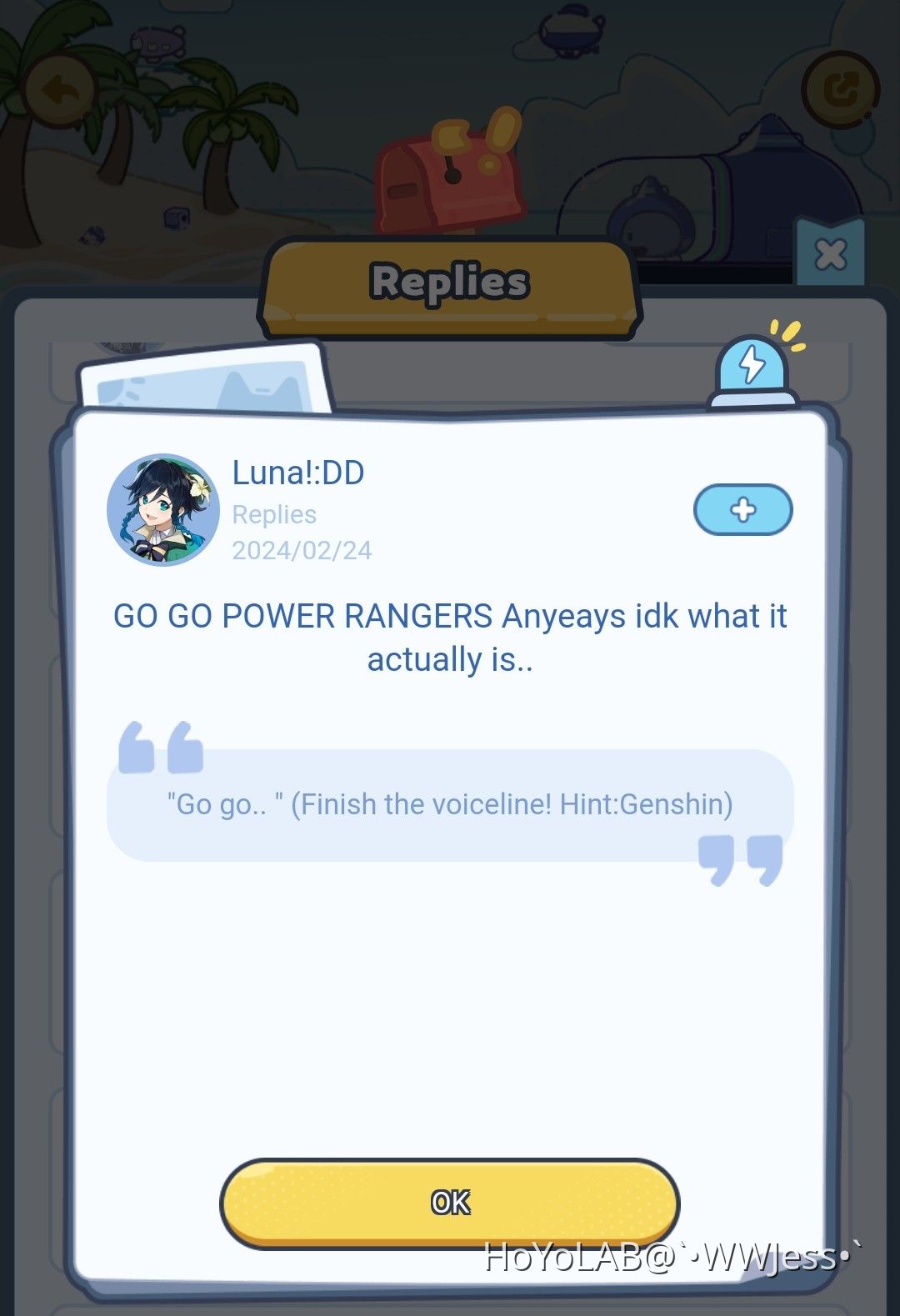Open Luna!:DD's profile avatar
The width and height of the screenshot is (900, 1316).
[163, 510]
